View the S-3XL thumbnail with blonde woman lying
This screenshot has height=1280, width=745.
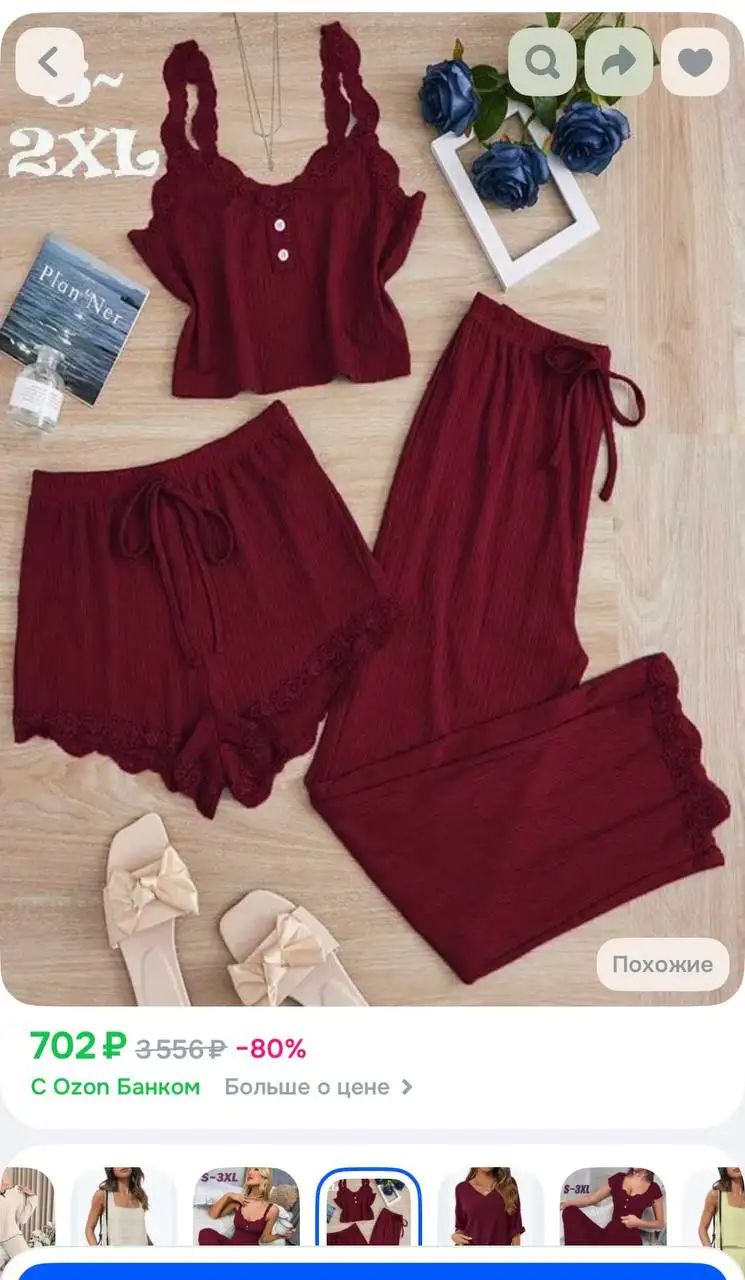(247, 1206)
